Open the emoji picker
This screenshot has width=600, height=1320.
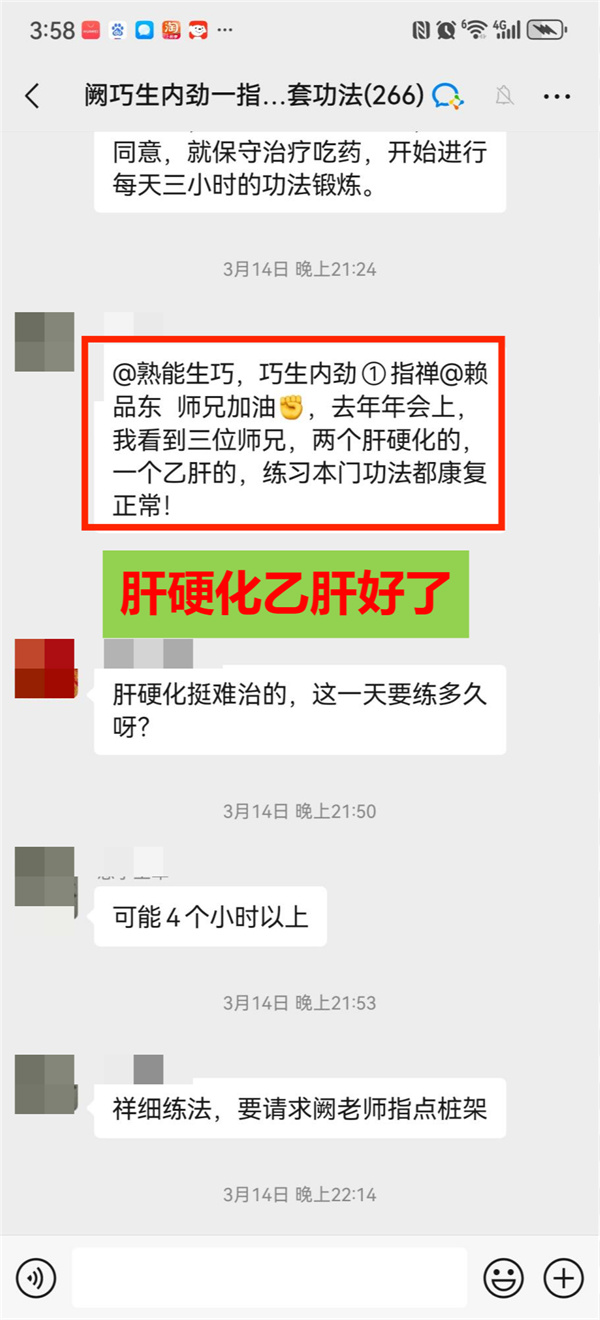pyautogui.click(x=503, y=1277)
